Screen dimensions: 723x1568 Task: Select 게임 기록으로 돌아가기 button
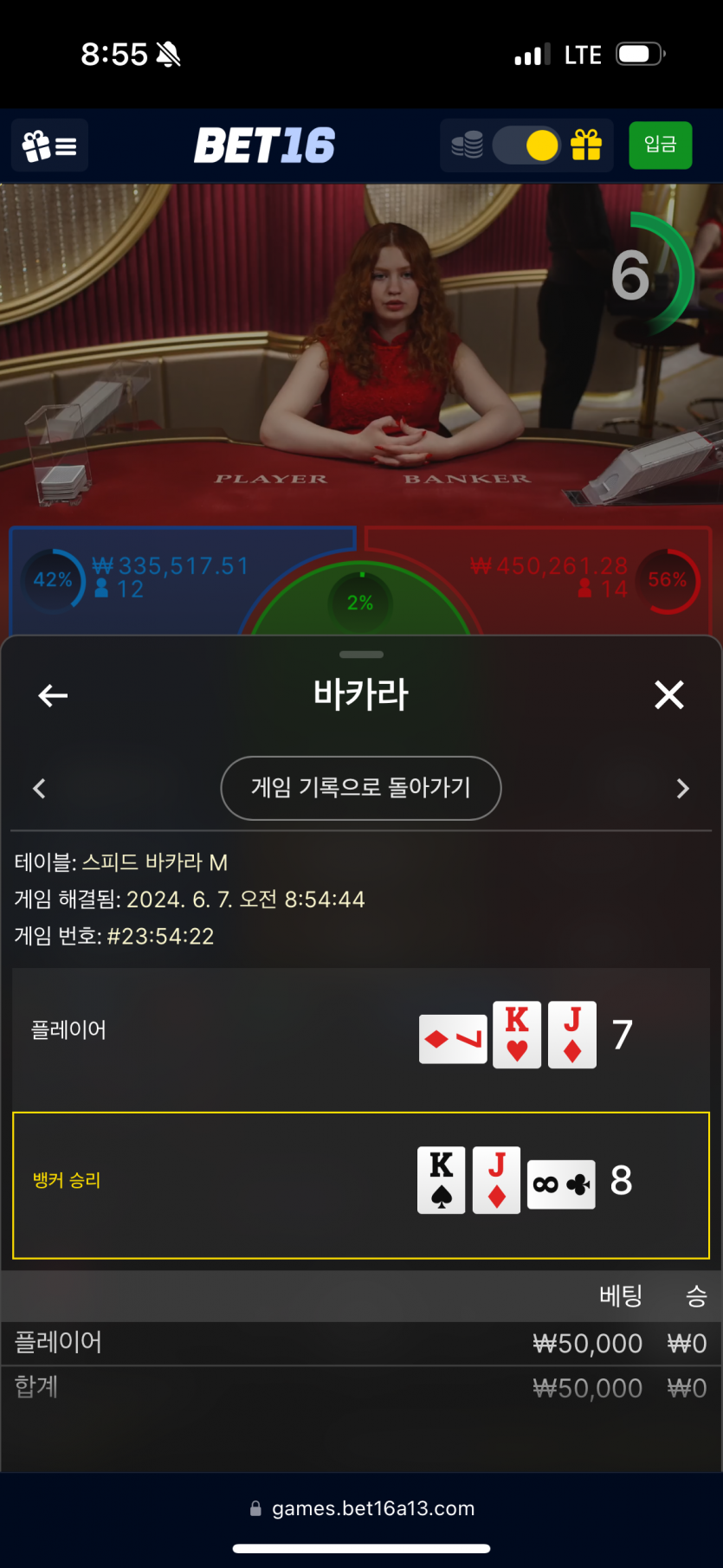pyautogui.click(x=361, y=788)
